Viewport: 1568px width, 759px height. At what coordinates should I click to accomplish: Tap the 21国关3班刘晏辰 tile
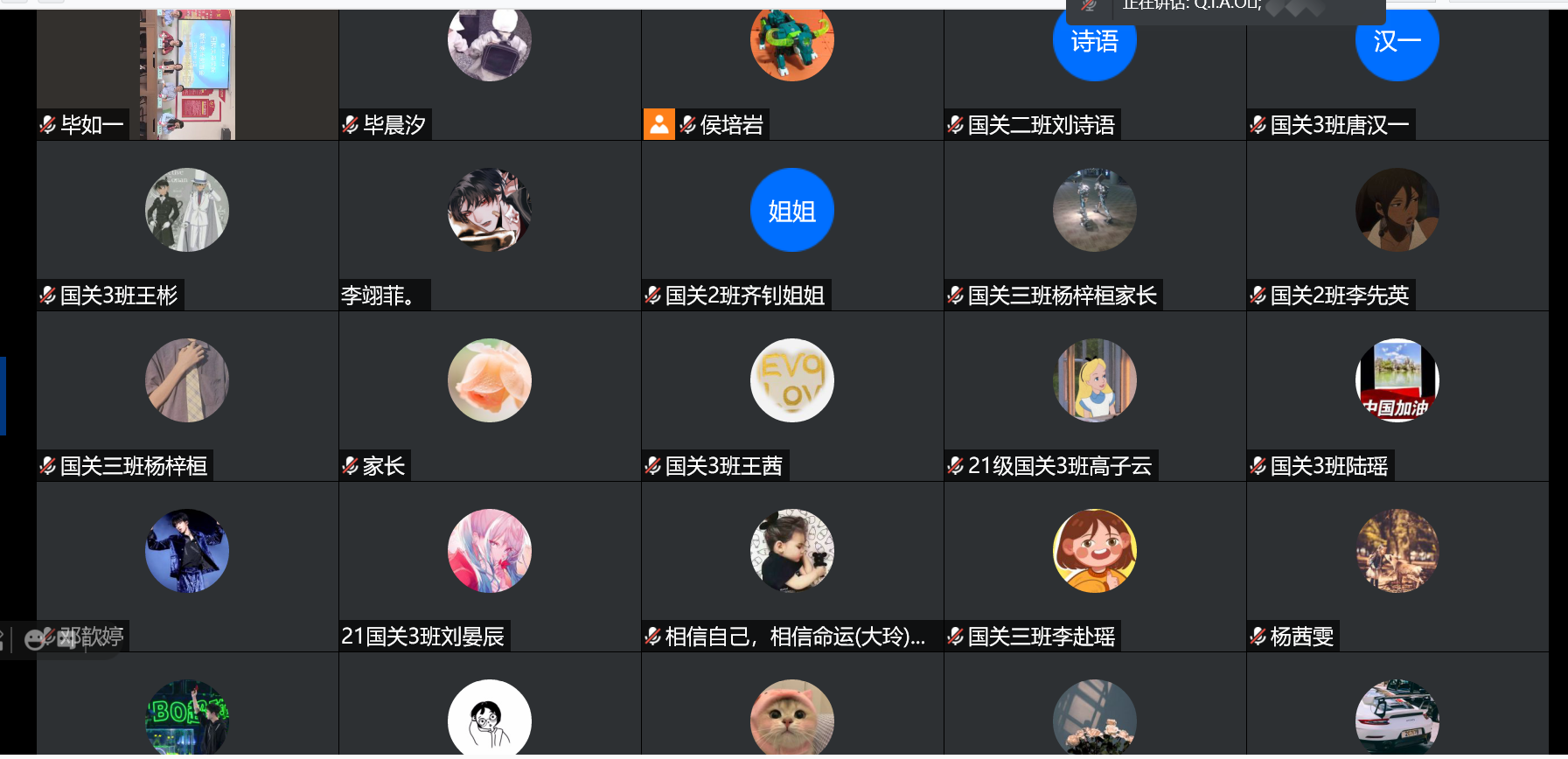pyautogui.click(x=489, y=567)
